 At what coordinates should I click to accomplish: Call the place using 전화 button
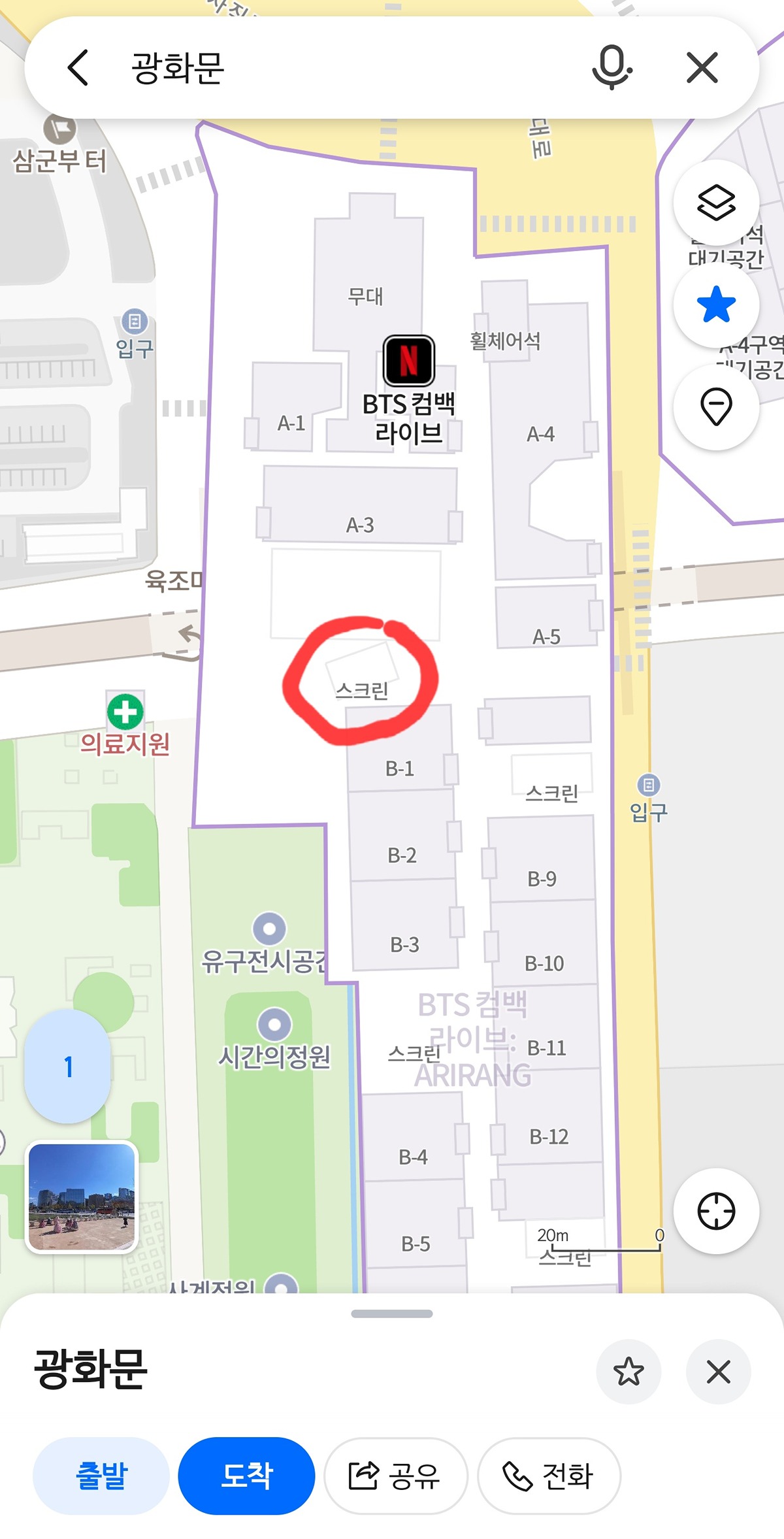(549, 1476)
